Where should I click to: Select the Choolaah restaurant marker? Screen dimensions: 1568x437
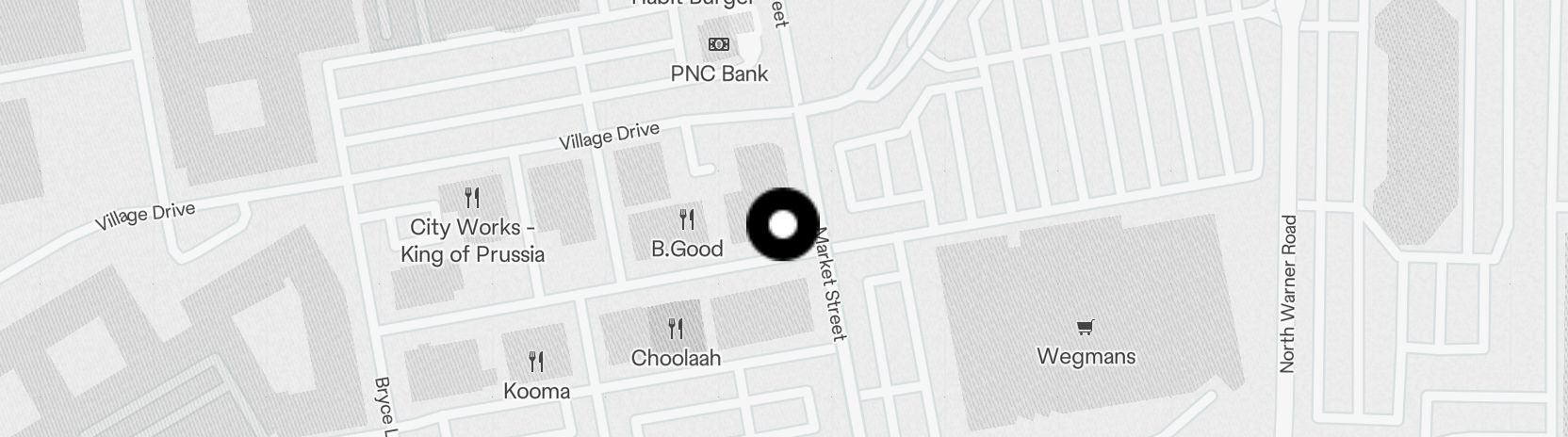[676, 329]
